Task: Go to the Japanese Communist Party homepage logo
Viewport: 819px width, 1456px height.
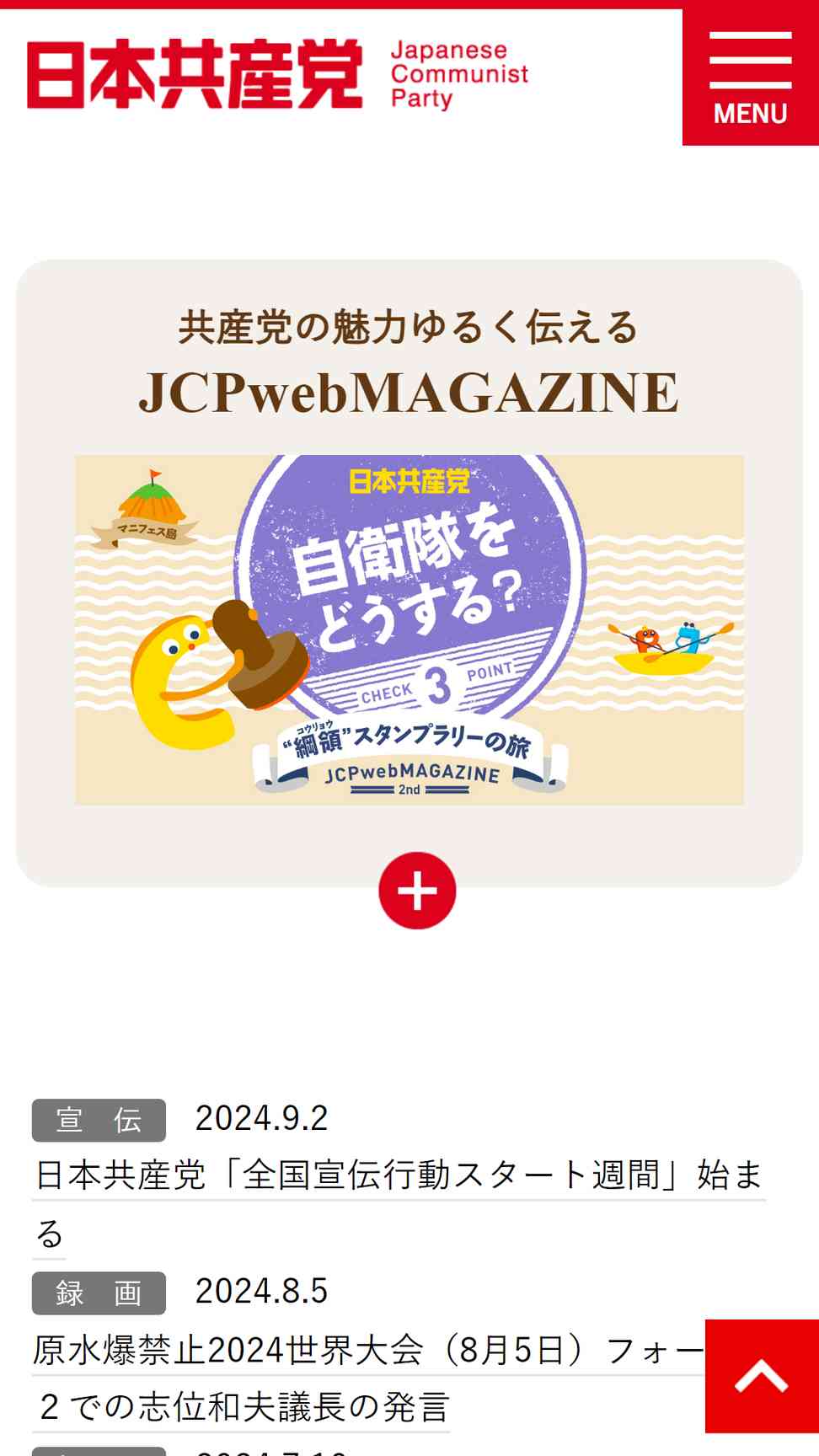Action: coord(278,75)
